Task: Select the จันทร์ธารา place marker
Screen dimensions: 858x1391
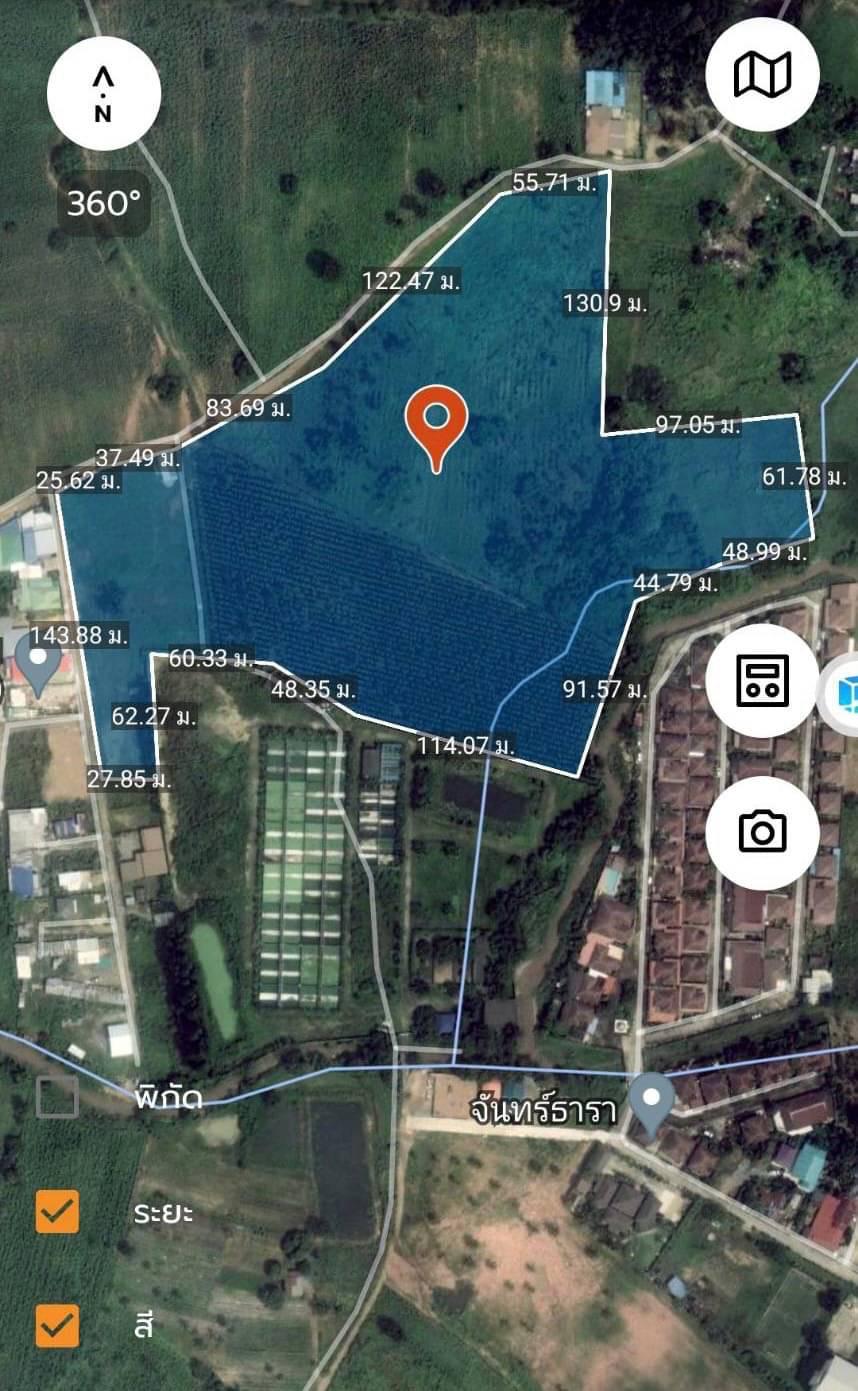Action: pyautogui.click(x=653, y=1104)
